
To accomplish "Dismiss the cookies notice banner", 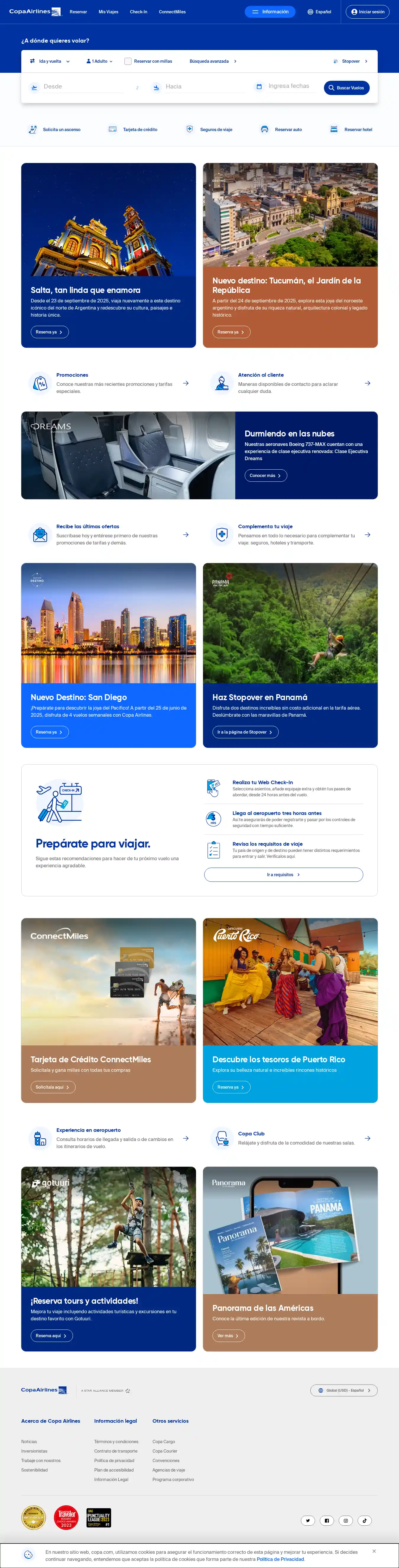I will [374, 1551].
